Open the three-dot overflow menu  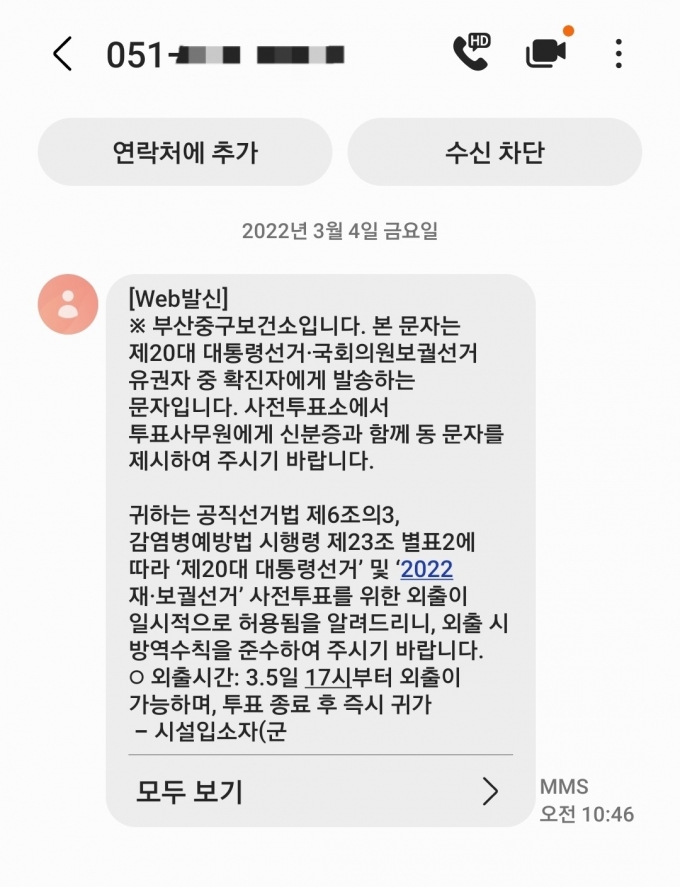pyautogui.click(x=619, y=53)
